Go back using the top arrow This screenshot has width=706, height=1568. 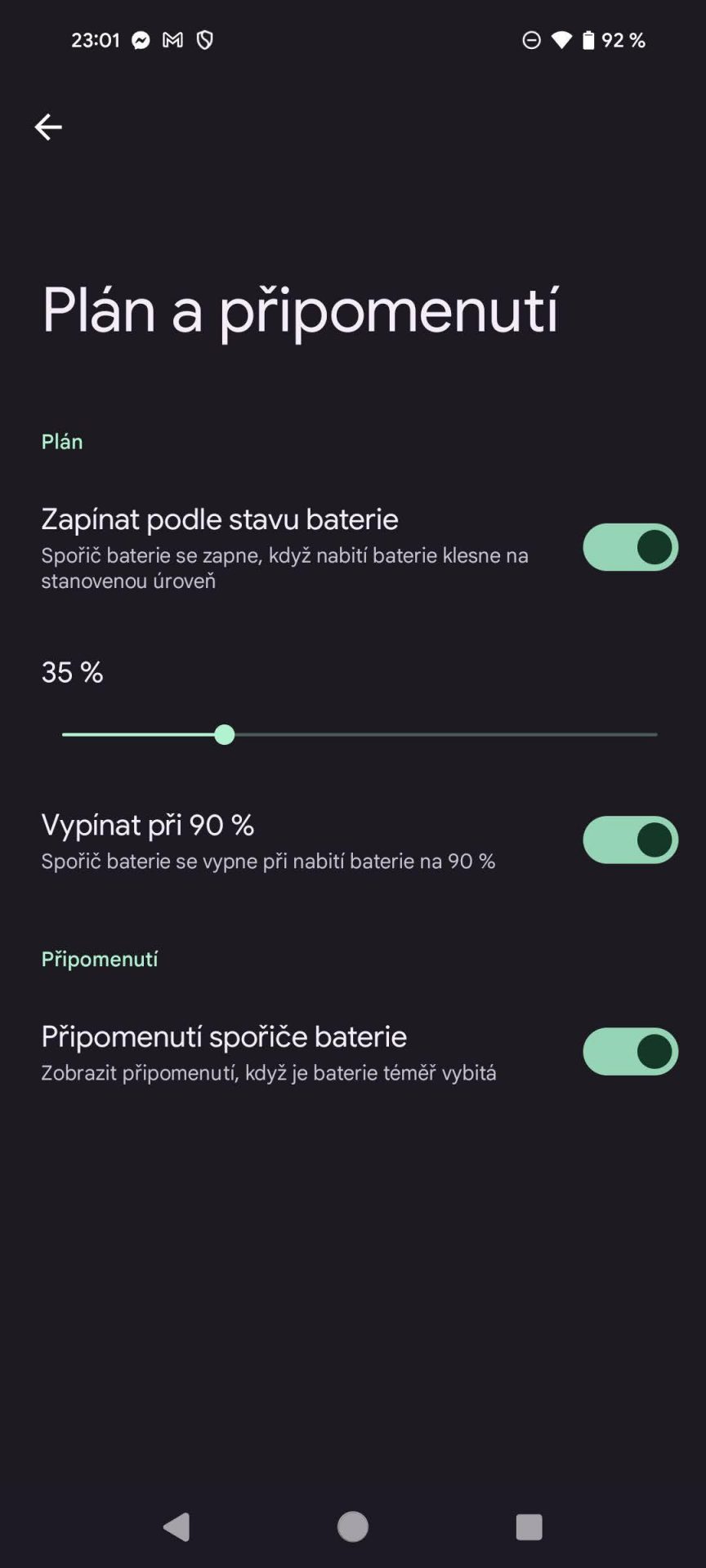coord(48,127)
